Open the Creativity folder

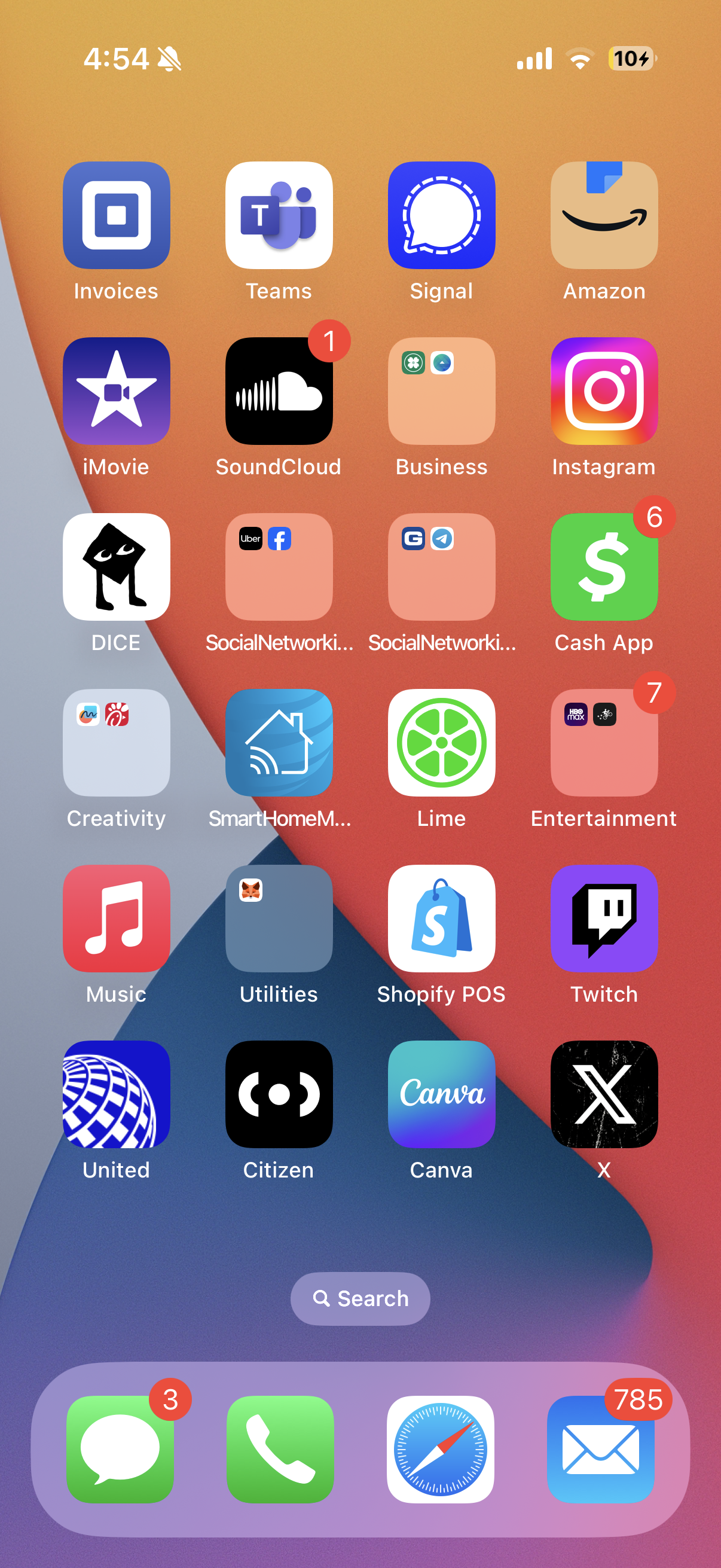116,743
